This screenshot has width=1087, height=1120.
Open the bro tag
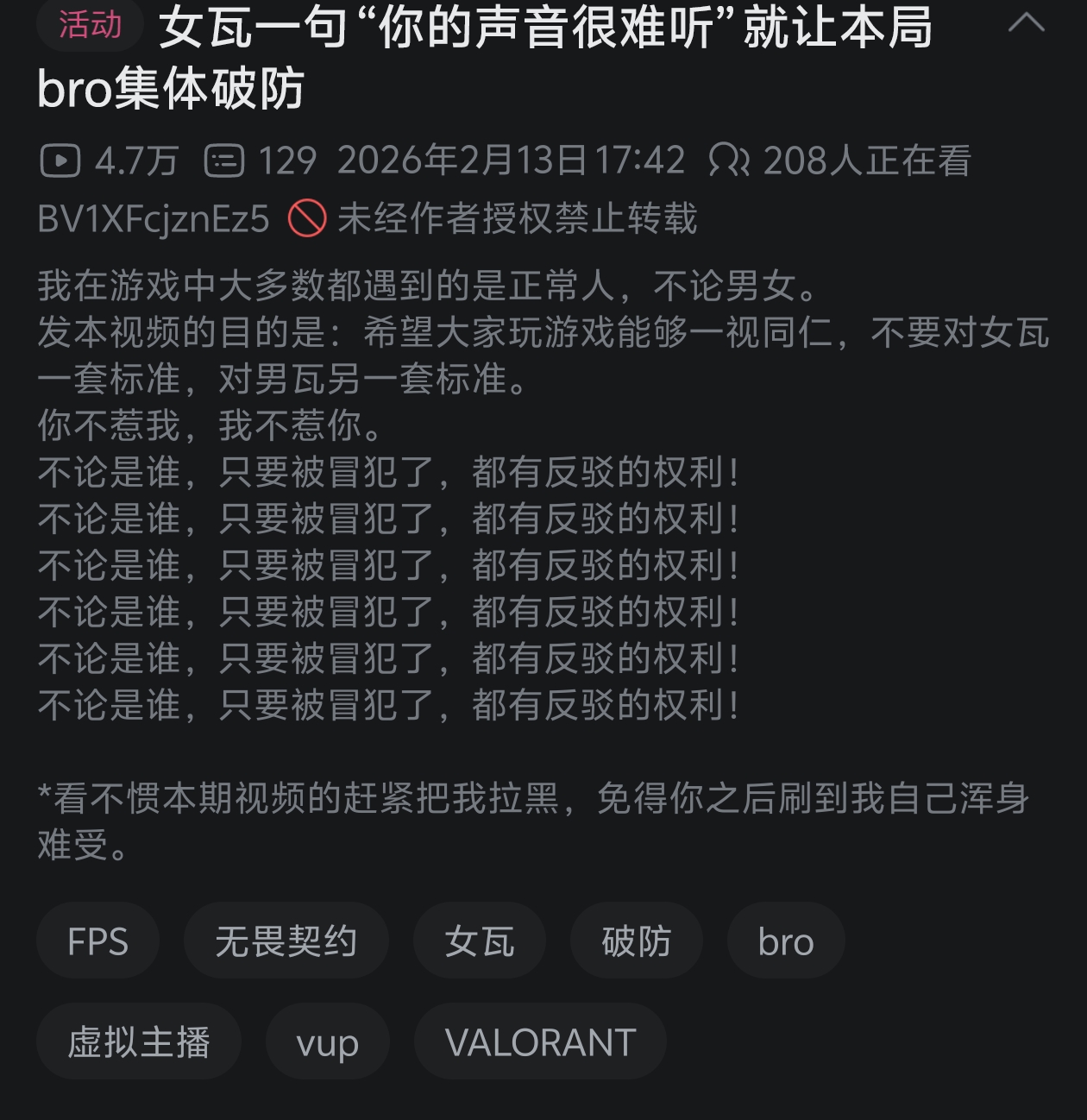pyautogui.click(x=785, y=941)
